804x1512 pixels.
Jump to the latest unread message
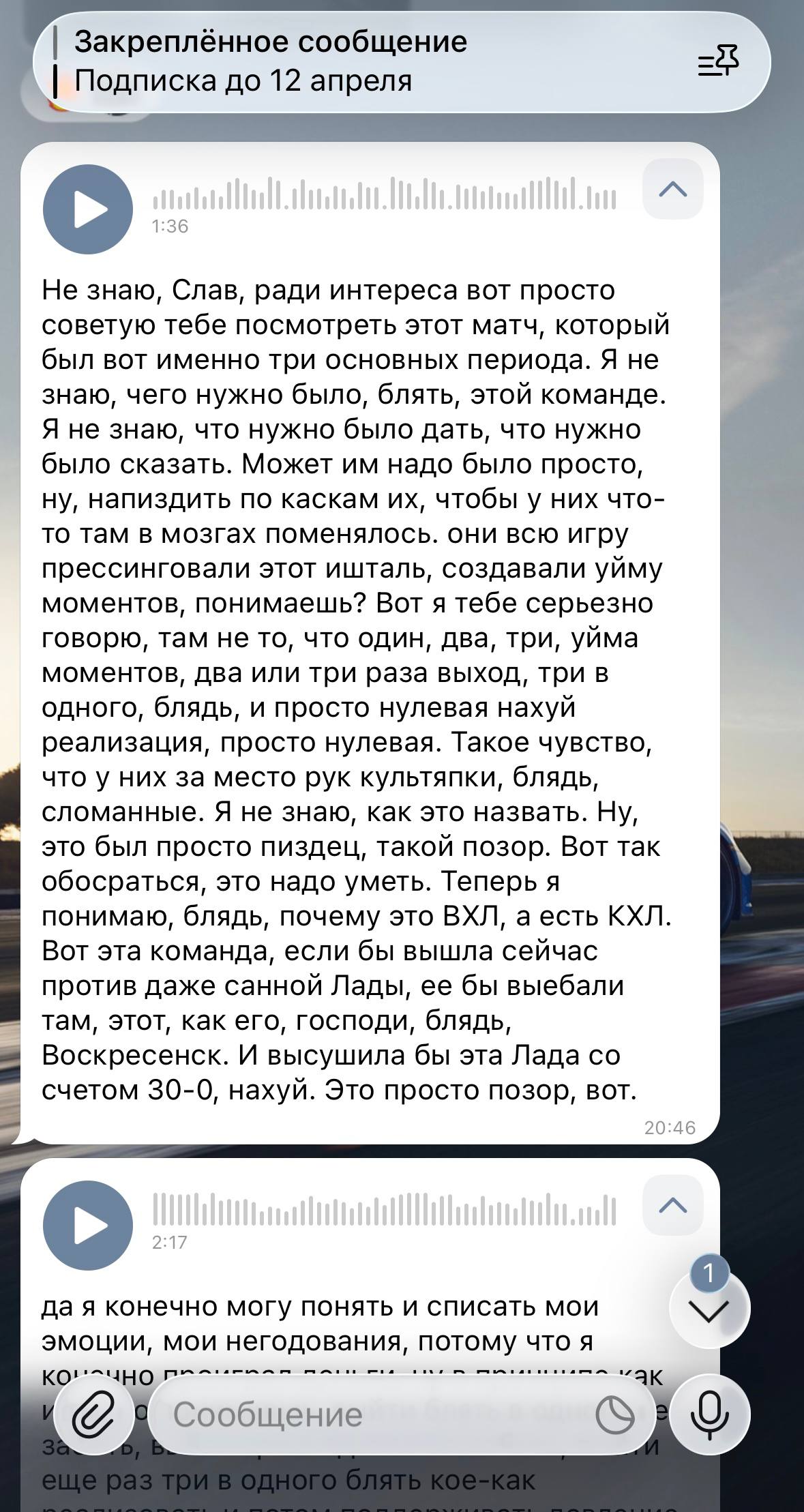tap(709, 1310)
